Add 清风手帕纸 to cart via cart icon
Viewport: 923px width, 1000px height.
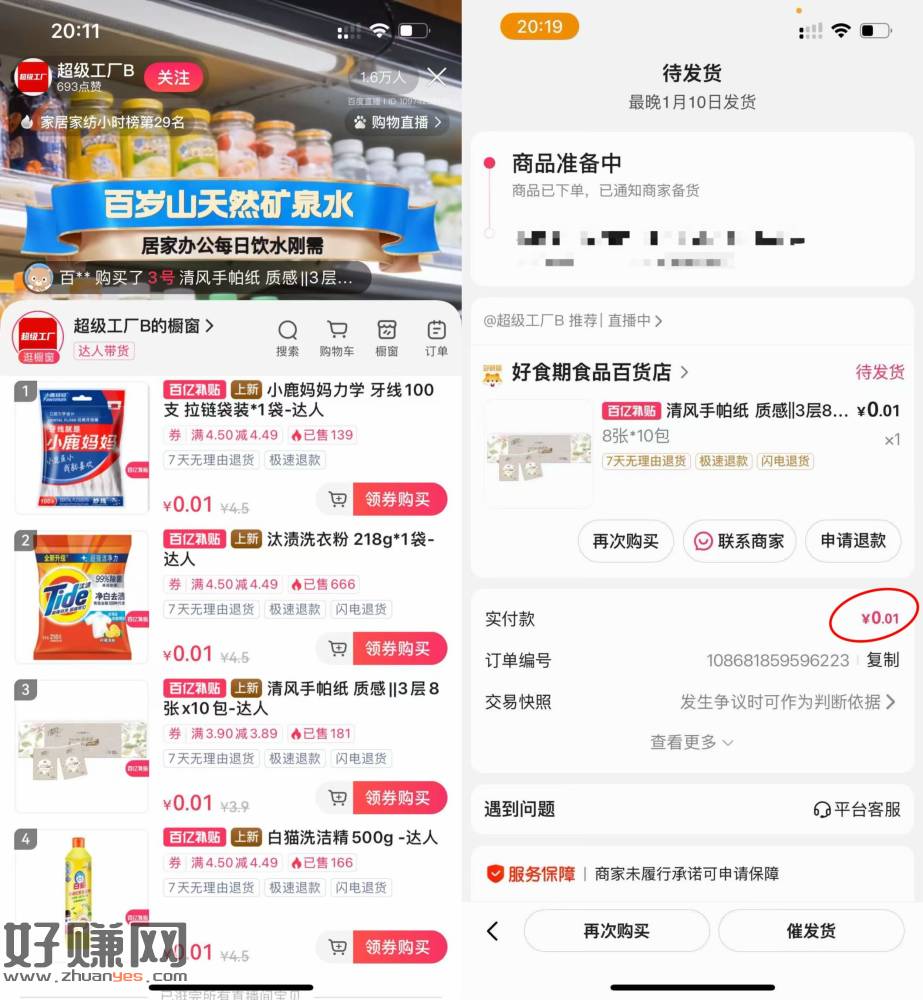337,798
